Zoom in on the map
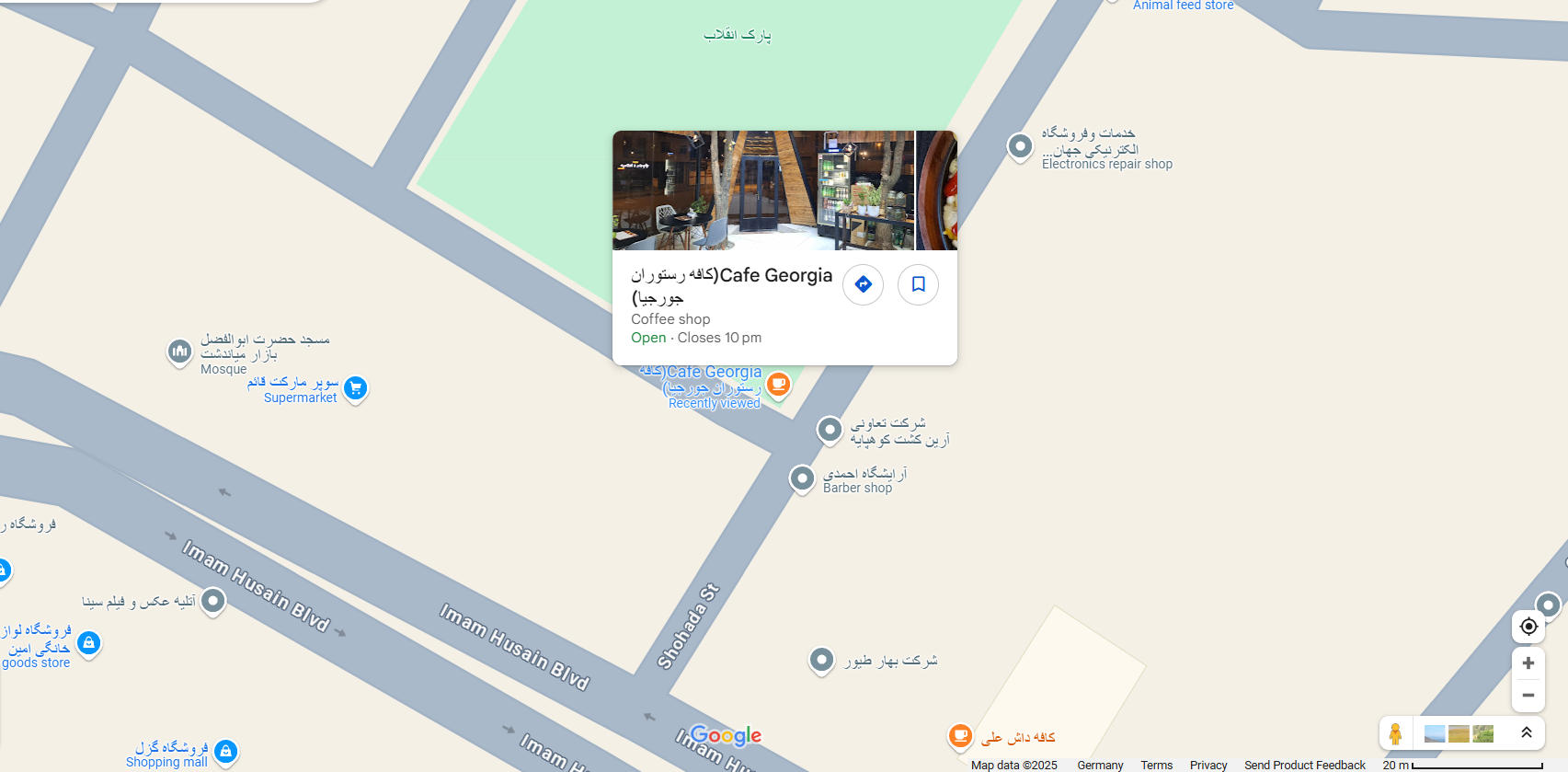1568x772 pixels. (1528, 663)
